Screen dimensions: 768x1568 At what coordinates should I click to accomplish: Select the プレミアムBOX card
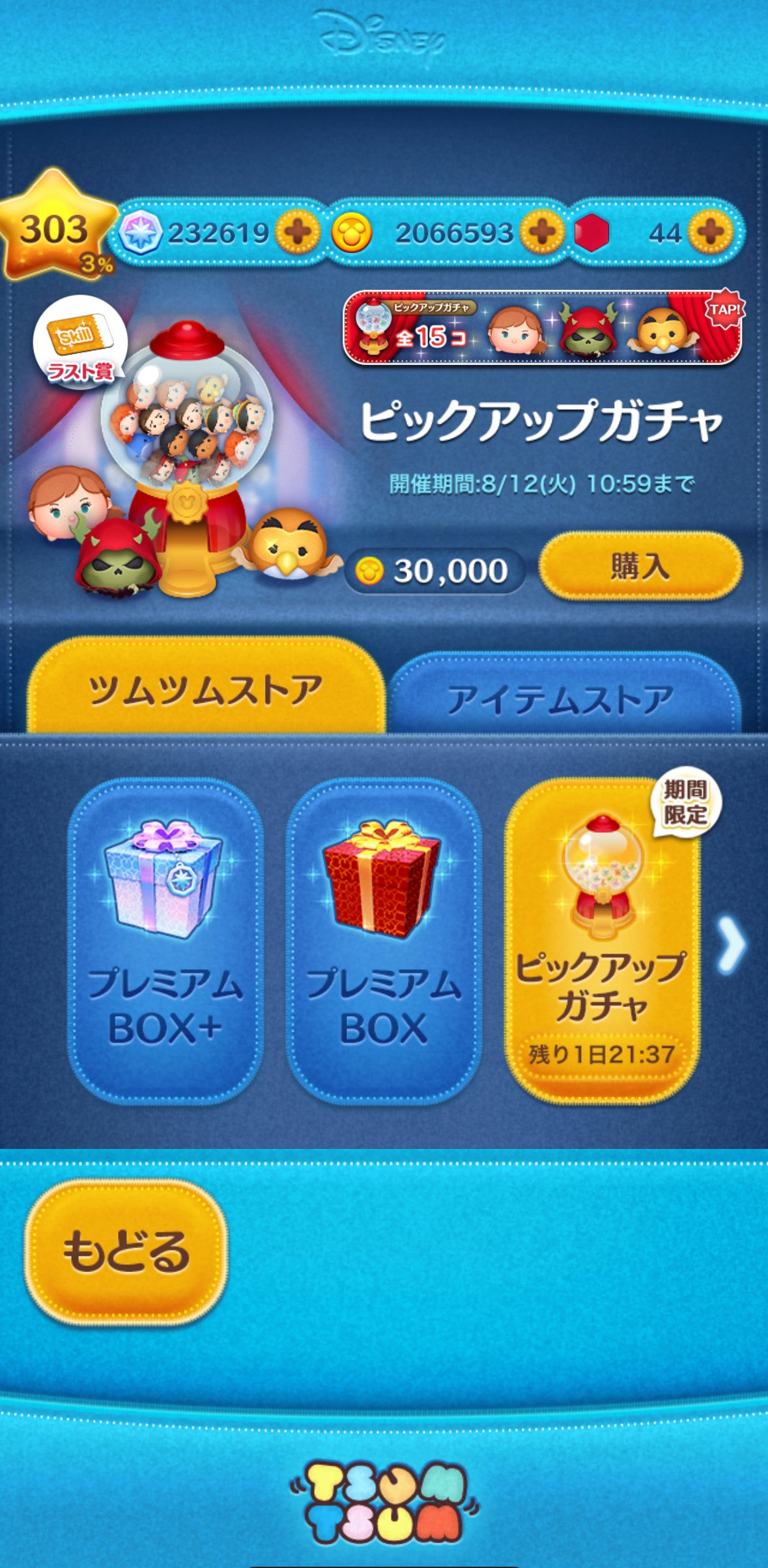384,941
